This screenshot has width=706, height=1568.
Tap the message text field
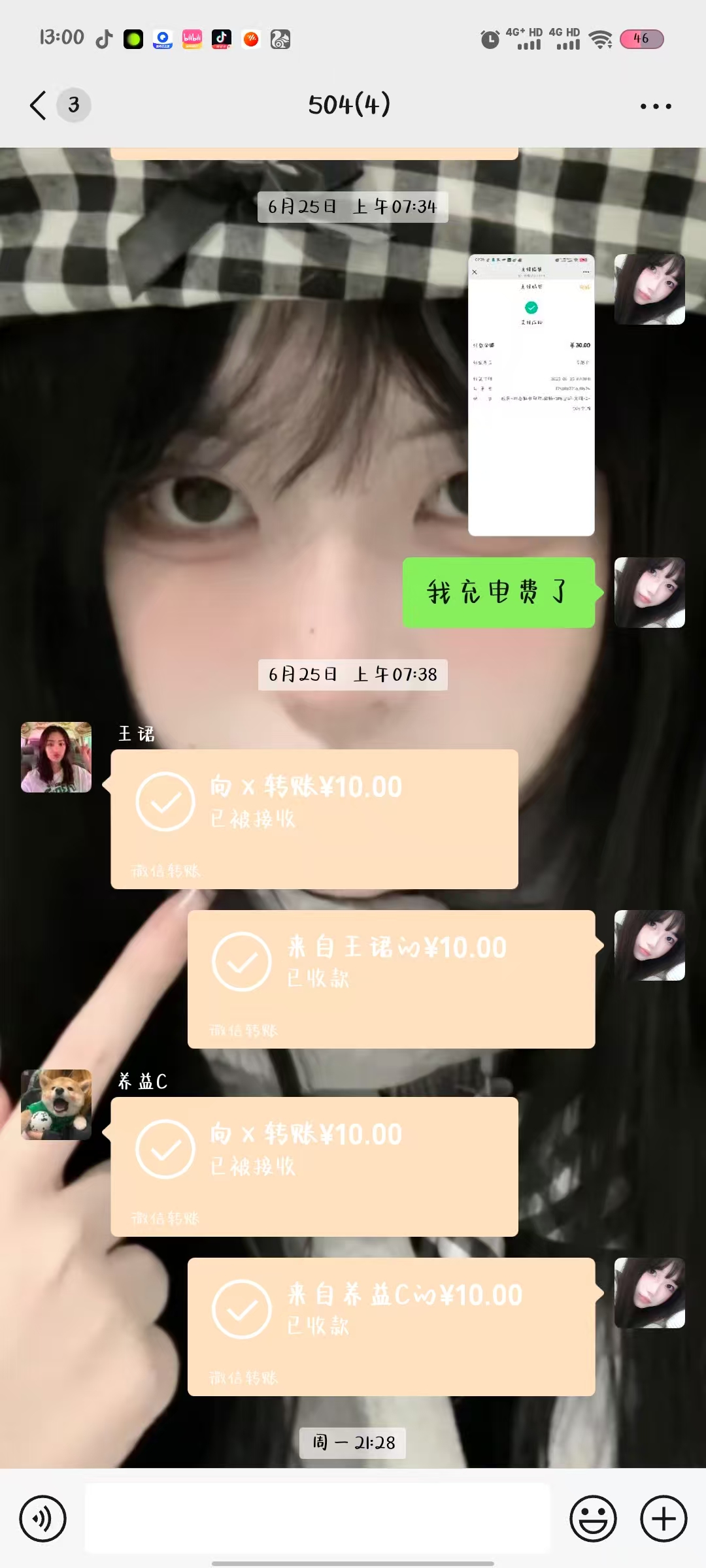318,1518
